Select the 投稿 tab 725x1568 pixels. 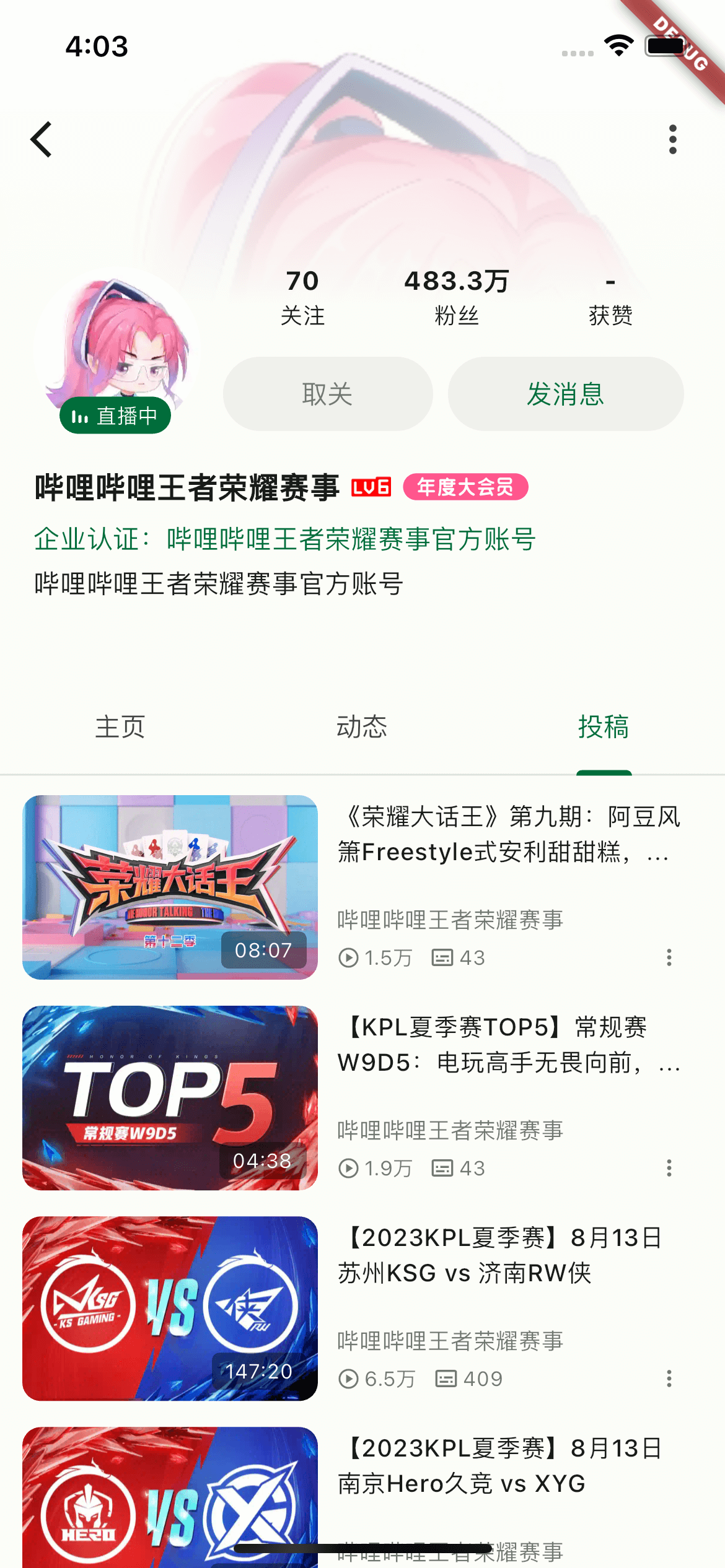pyautogui.click(x=604, y=726)
